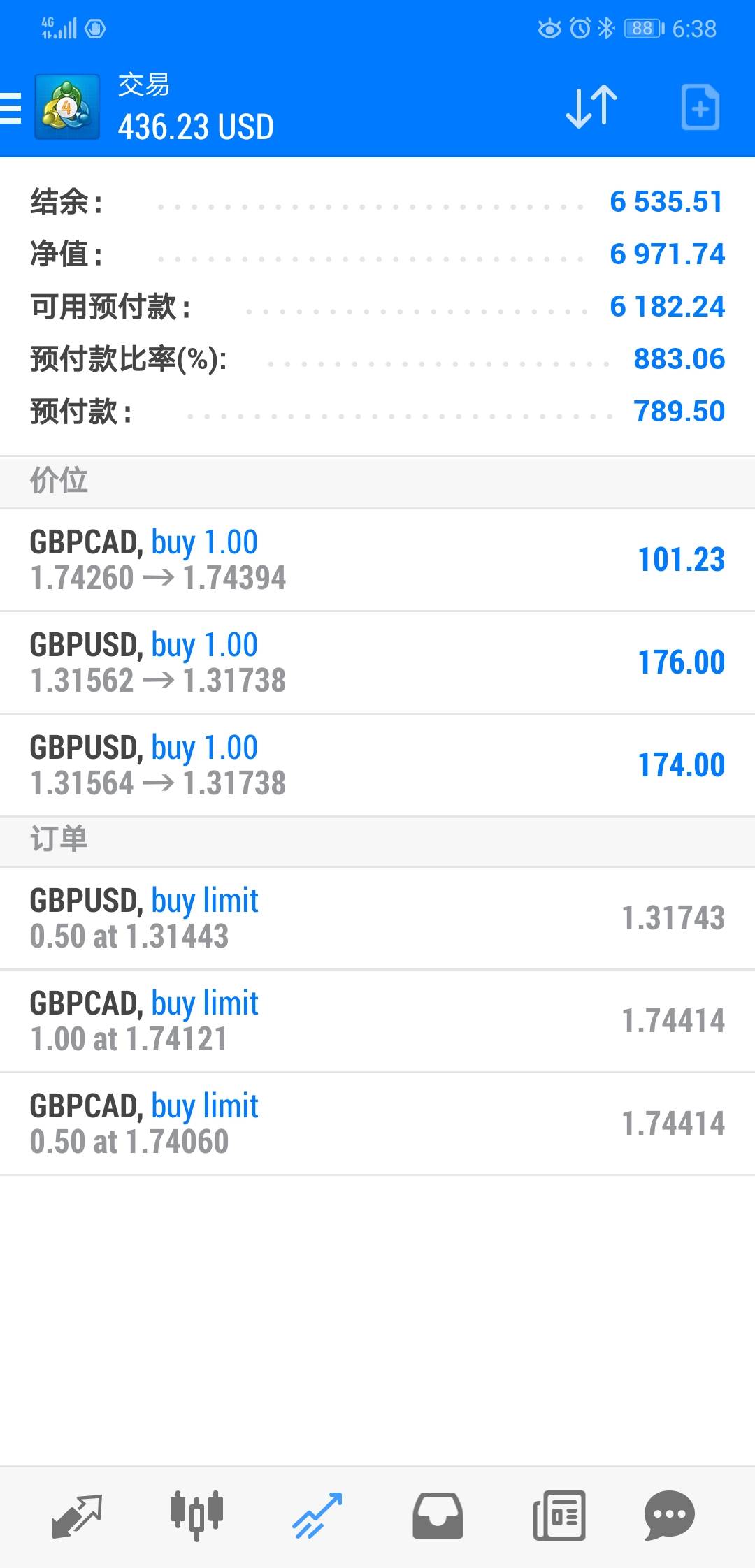This screenshot has width=755, height=1568.
Task: Tap the sort arrows icon
Action: pos(591,107)
